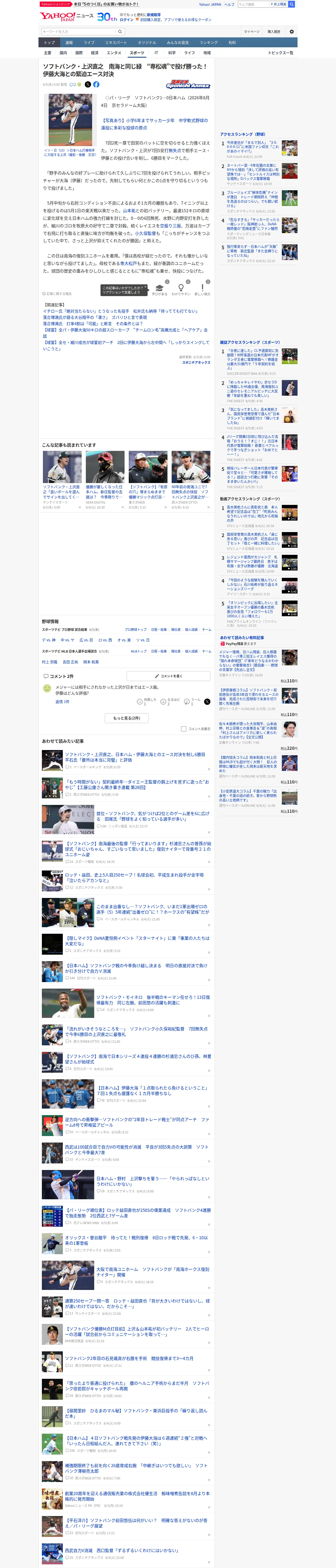Tap the ログイン link
The width and height of the screenshot is (336, 1568).
point(126,20)
